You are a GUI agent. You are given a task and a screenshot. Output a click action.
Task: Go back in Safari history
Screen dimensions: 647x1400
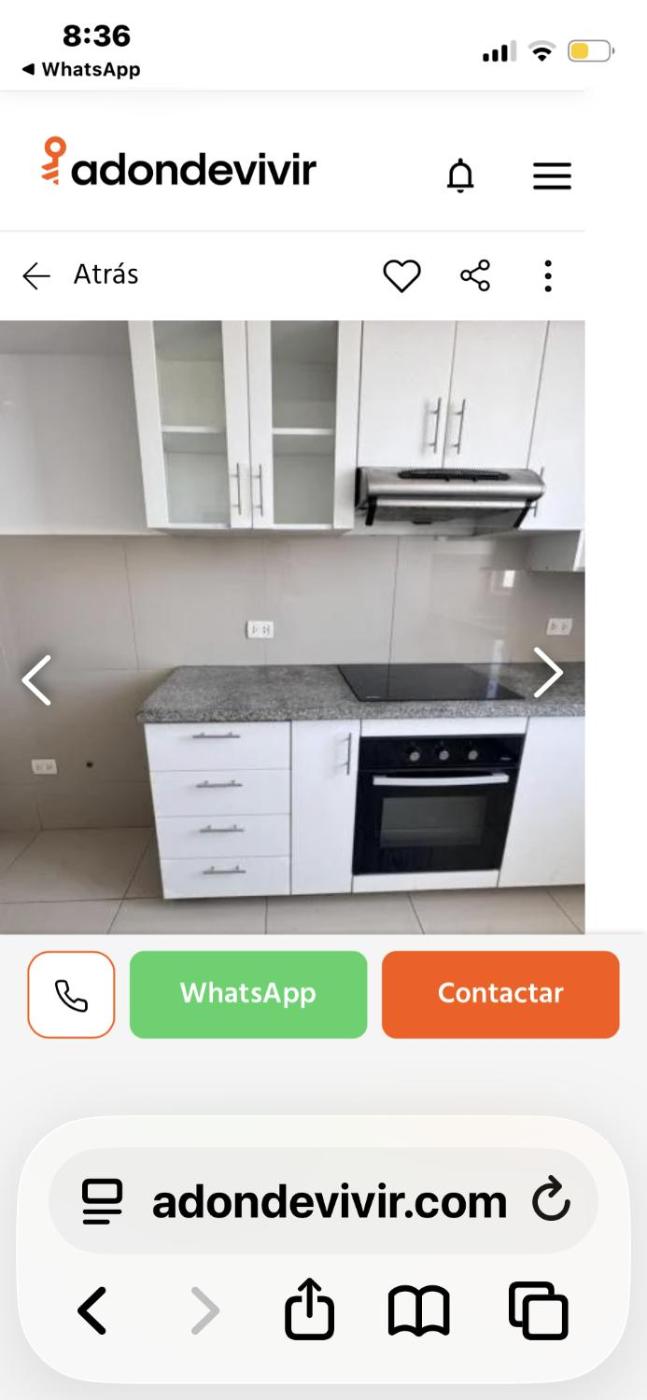tap(92, 1312)
